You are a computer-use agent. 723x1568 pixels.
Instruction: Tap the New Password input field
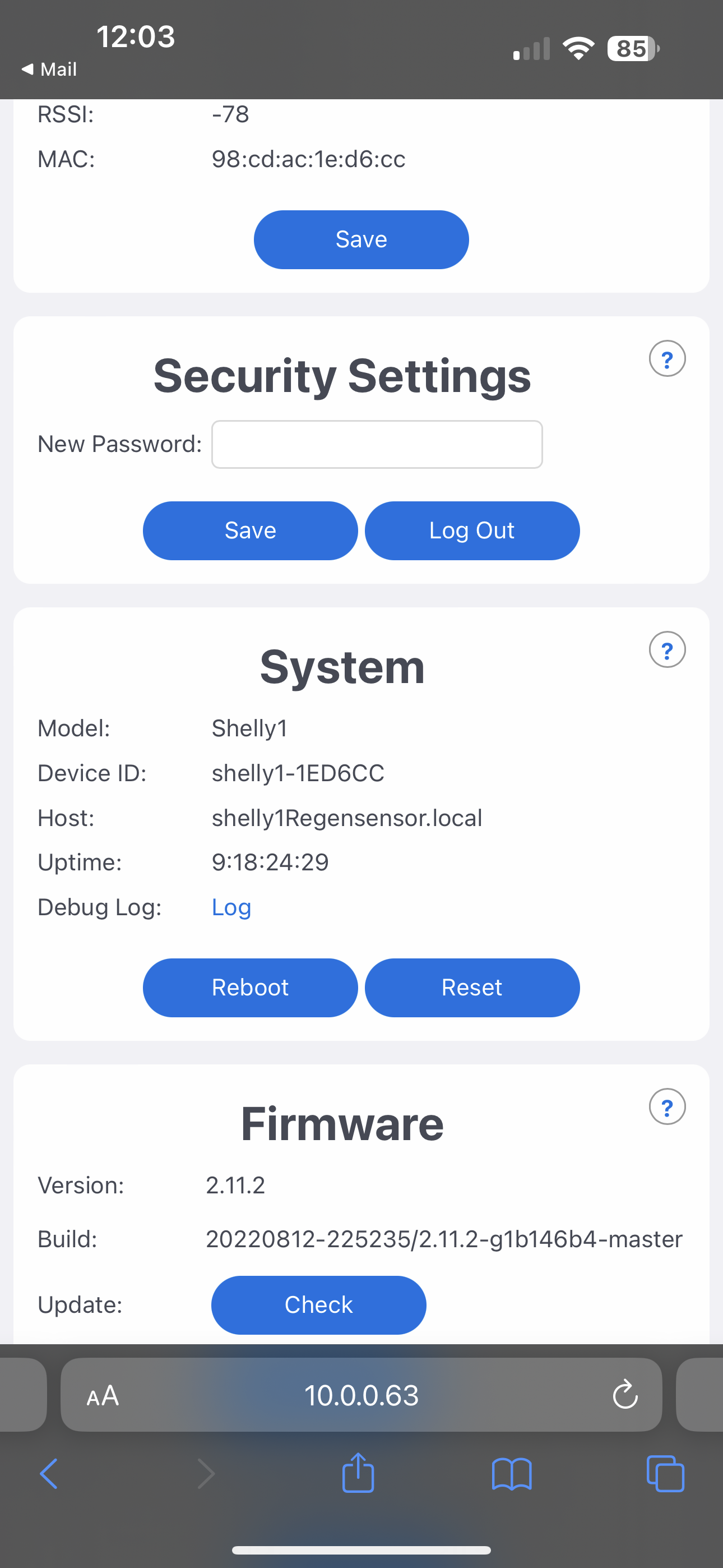pos(376,444)
